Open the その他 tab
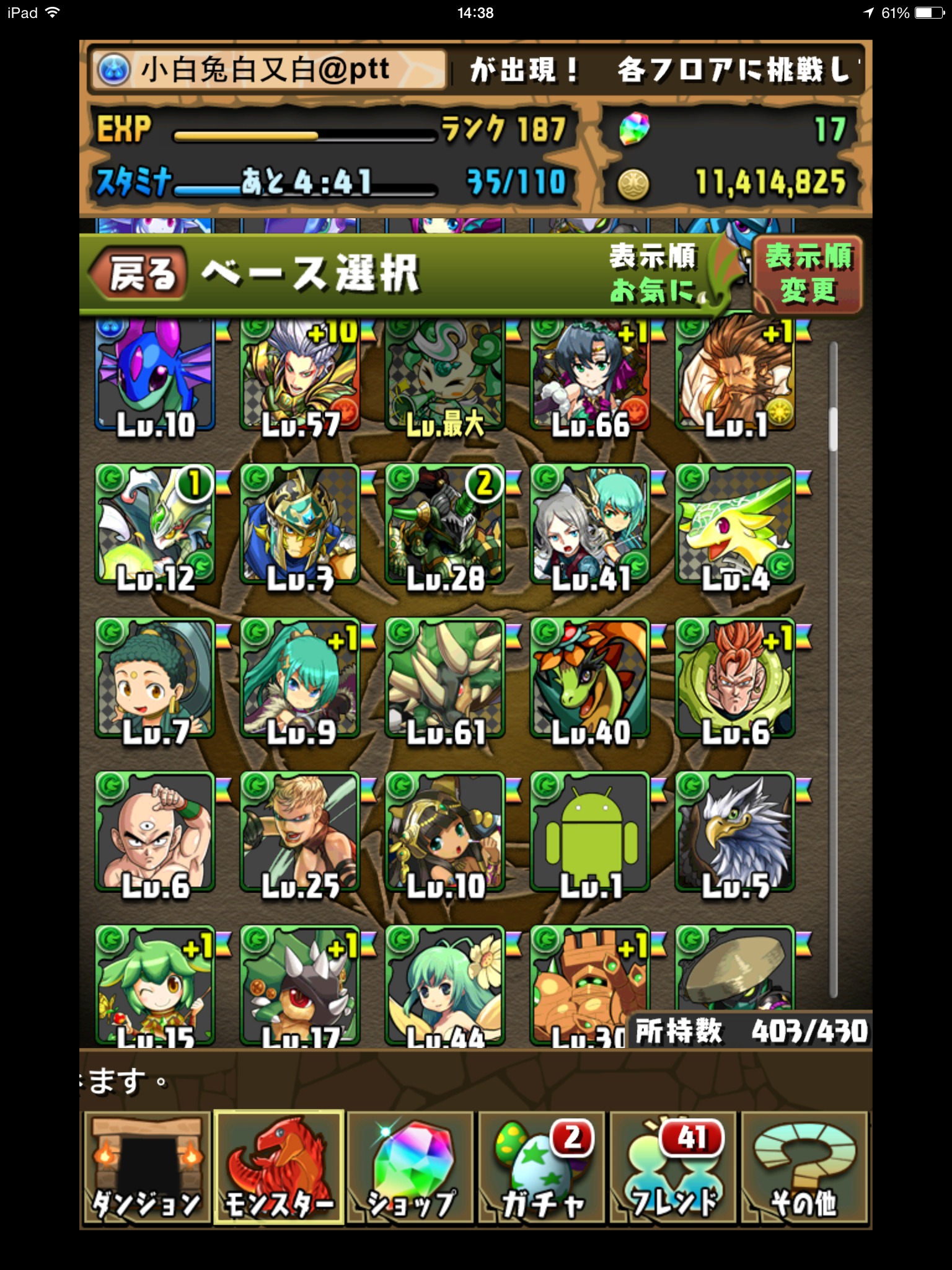The image size is (952, 1270). [804, 1167]
